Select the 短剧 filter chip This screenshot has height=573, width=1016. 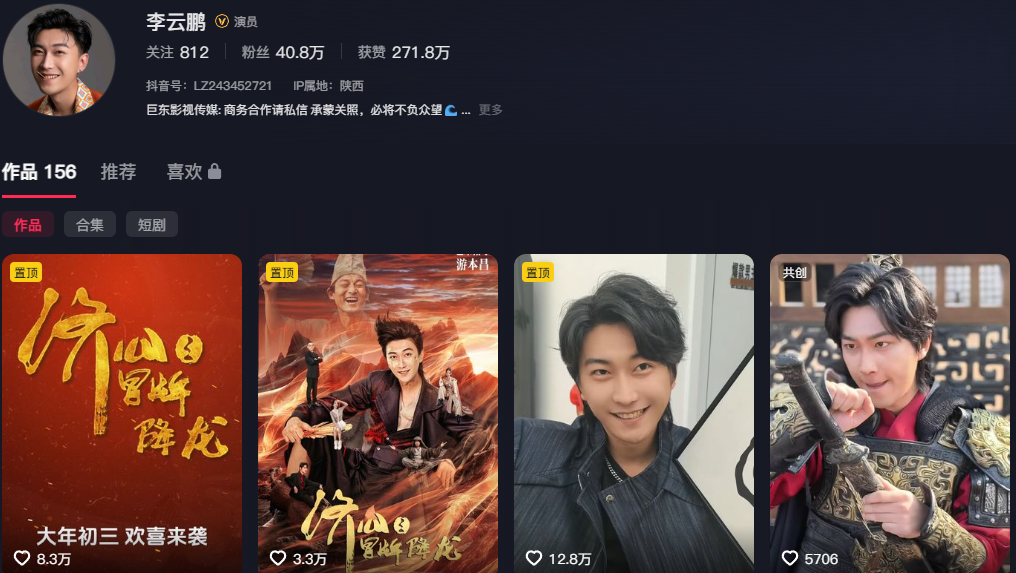(x=152, y=225)
